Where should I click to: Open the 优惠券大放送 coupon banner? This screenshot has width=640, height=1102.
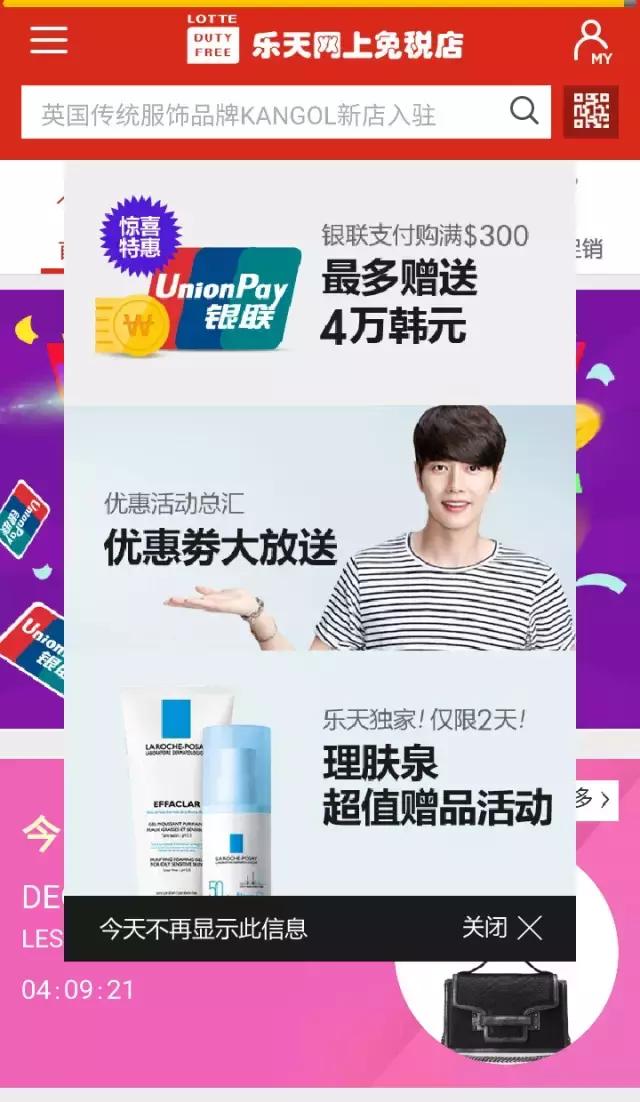[x=320, y=528]
